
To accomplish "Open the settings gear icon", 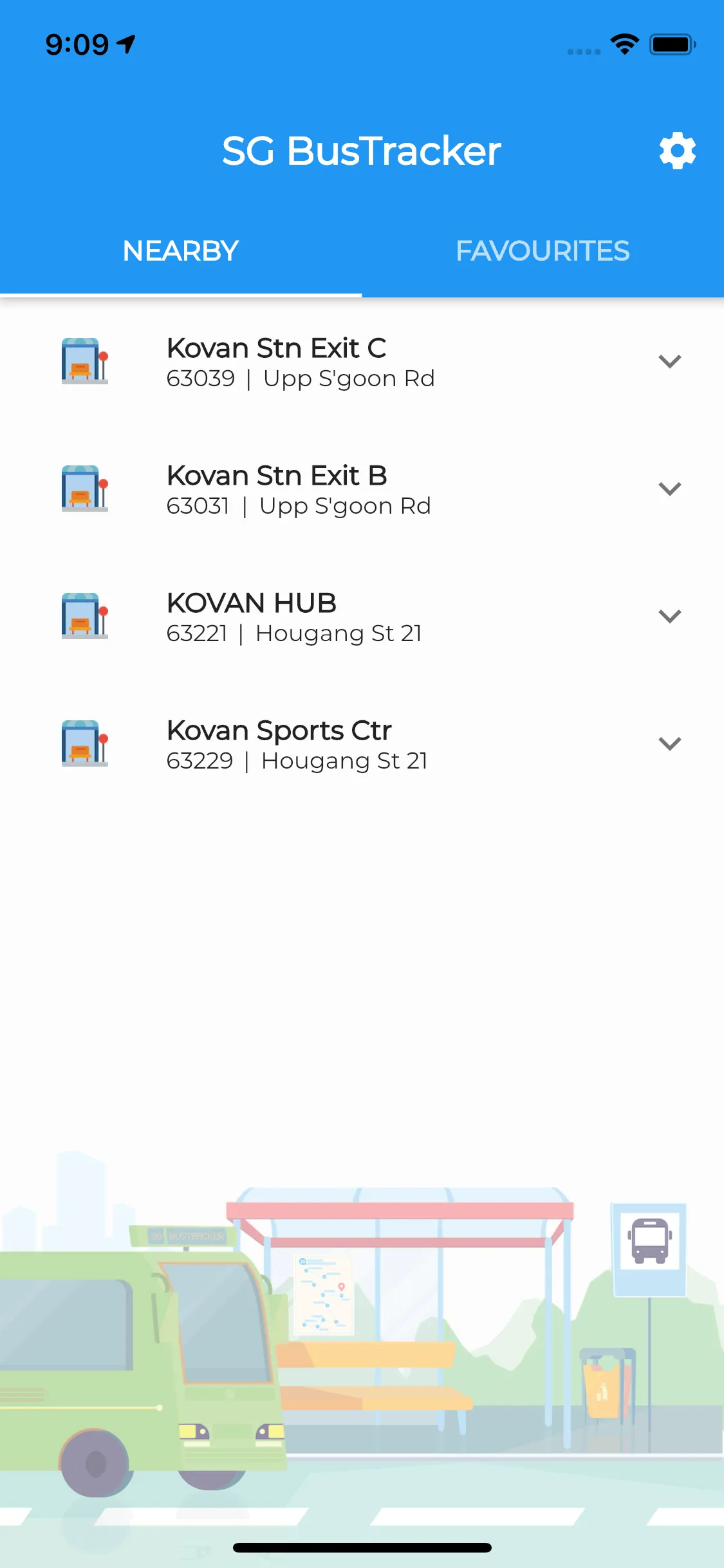I will (677, 151).
